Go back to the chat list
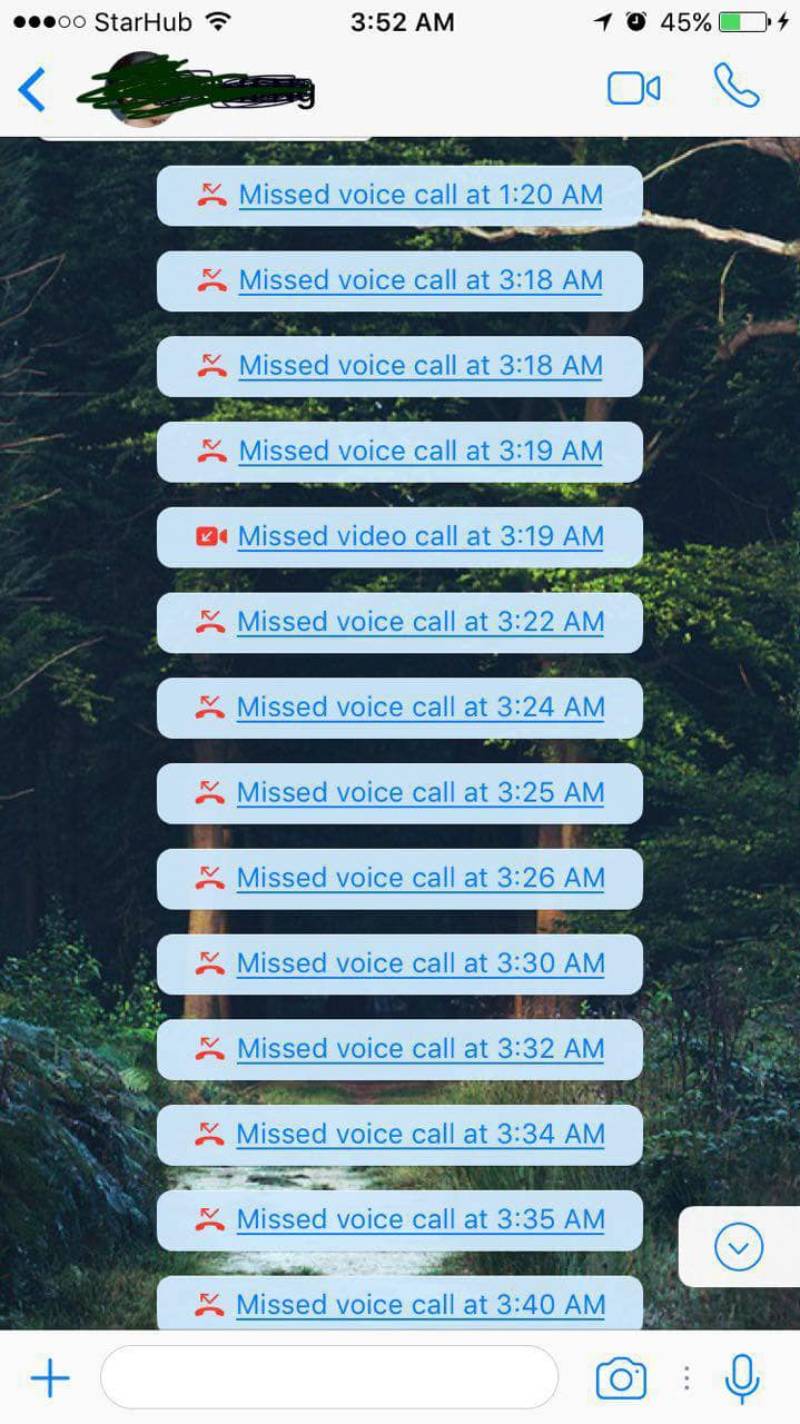Viewport: 800px width, 1424px height. (32, 90)
